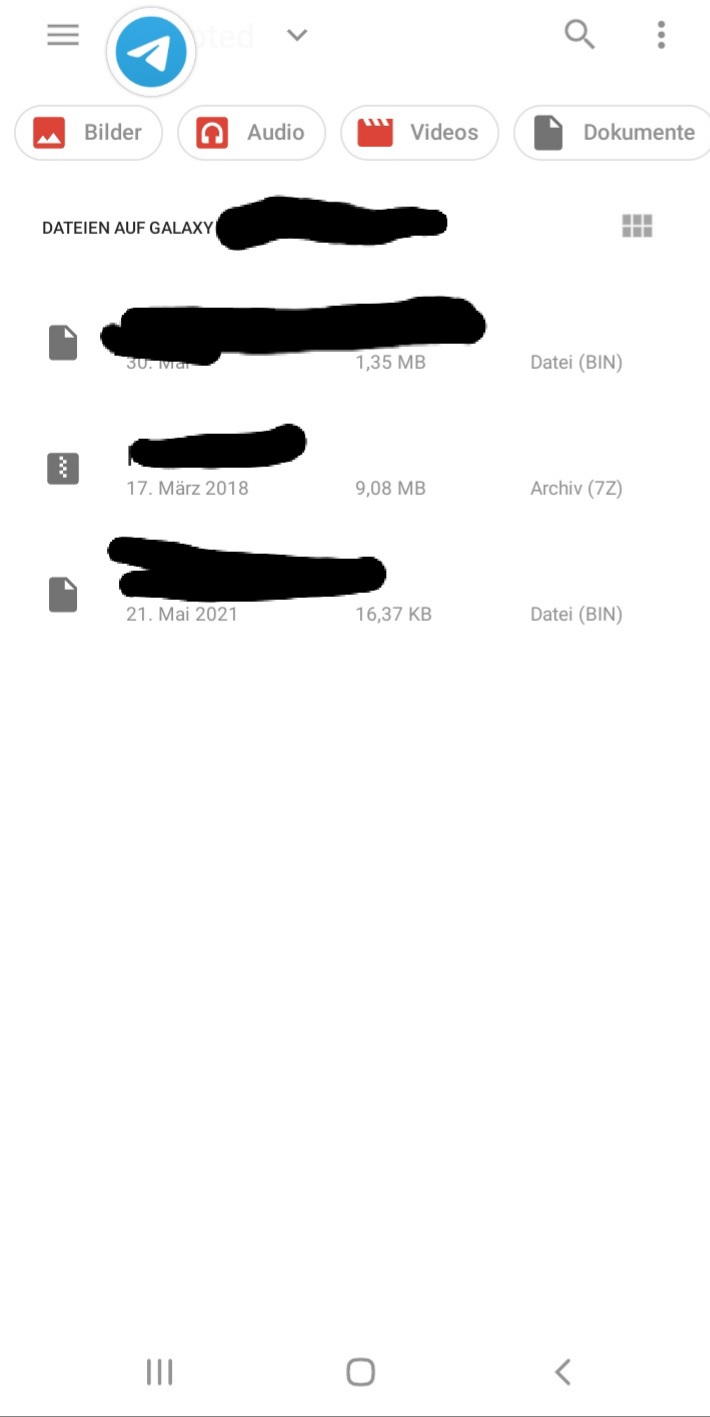Expand the folder dropdown arrow
Viewport: 710px width, 1417px height.
click(x=296, y=36)
